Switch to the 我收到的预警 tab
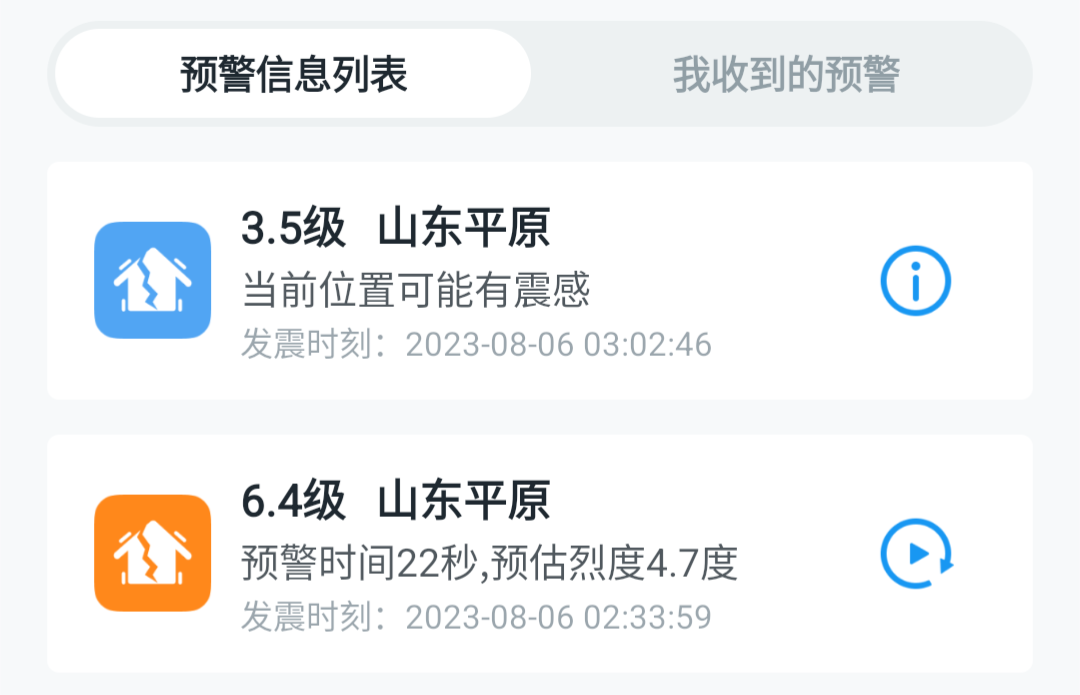Image resolution: width=1080 pixels, height=695 pixels. [786, 74]
